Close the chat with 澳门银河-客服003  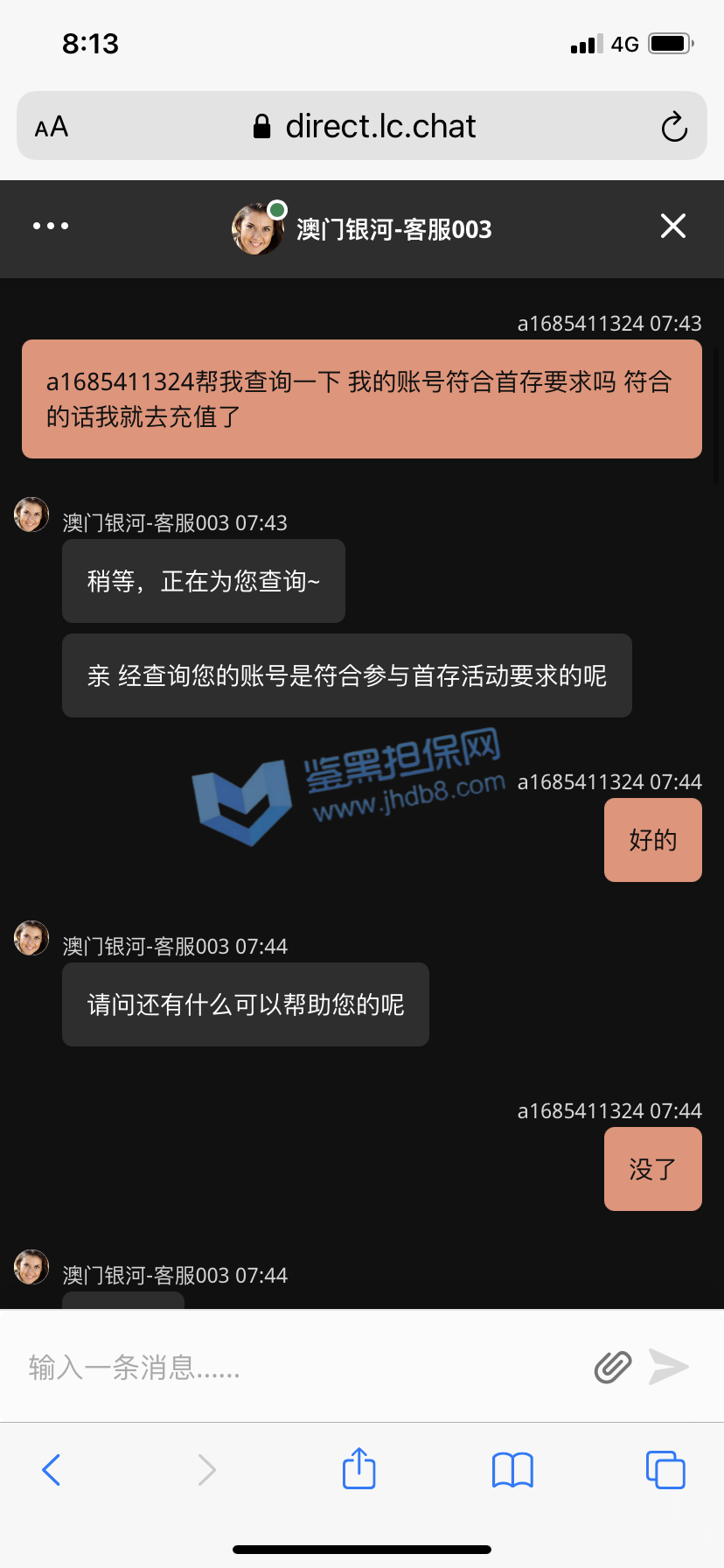[x=672, y=226]
